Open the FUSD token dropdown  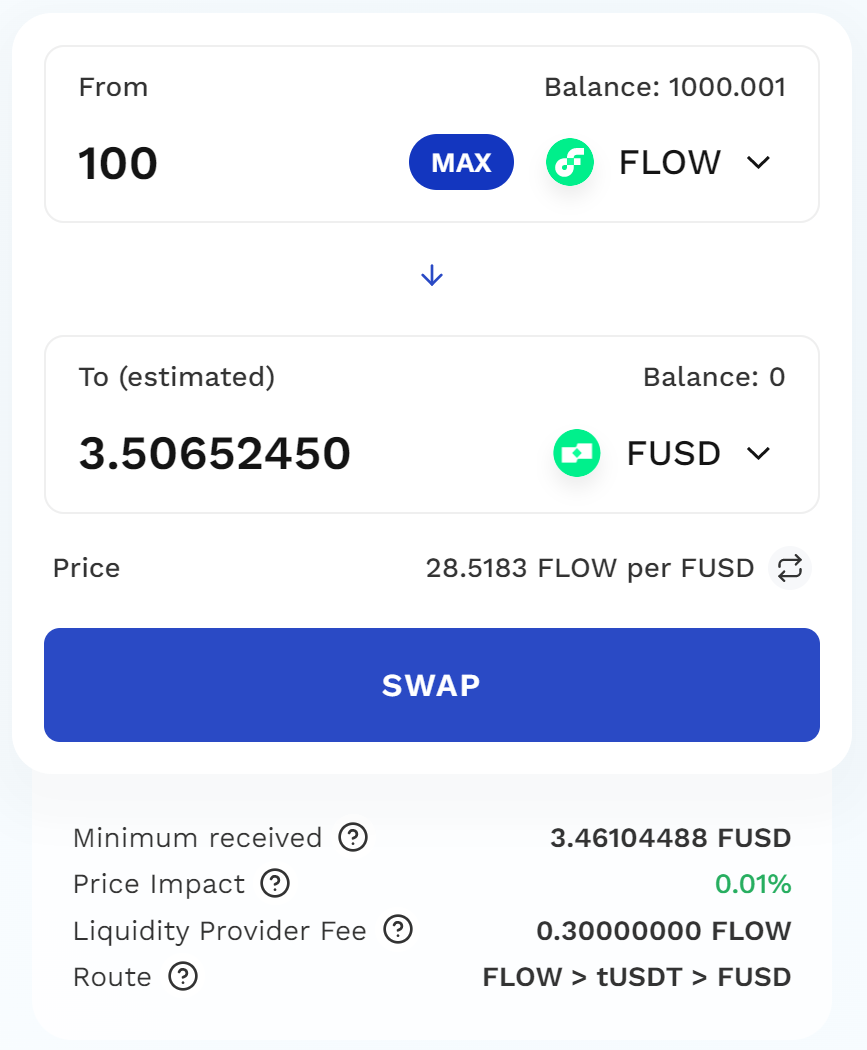click(663, 453)
